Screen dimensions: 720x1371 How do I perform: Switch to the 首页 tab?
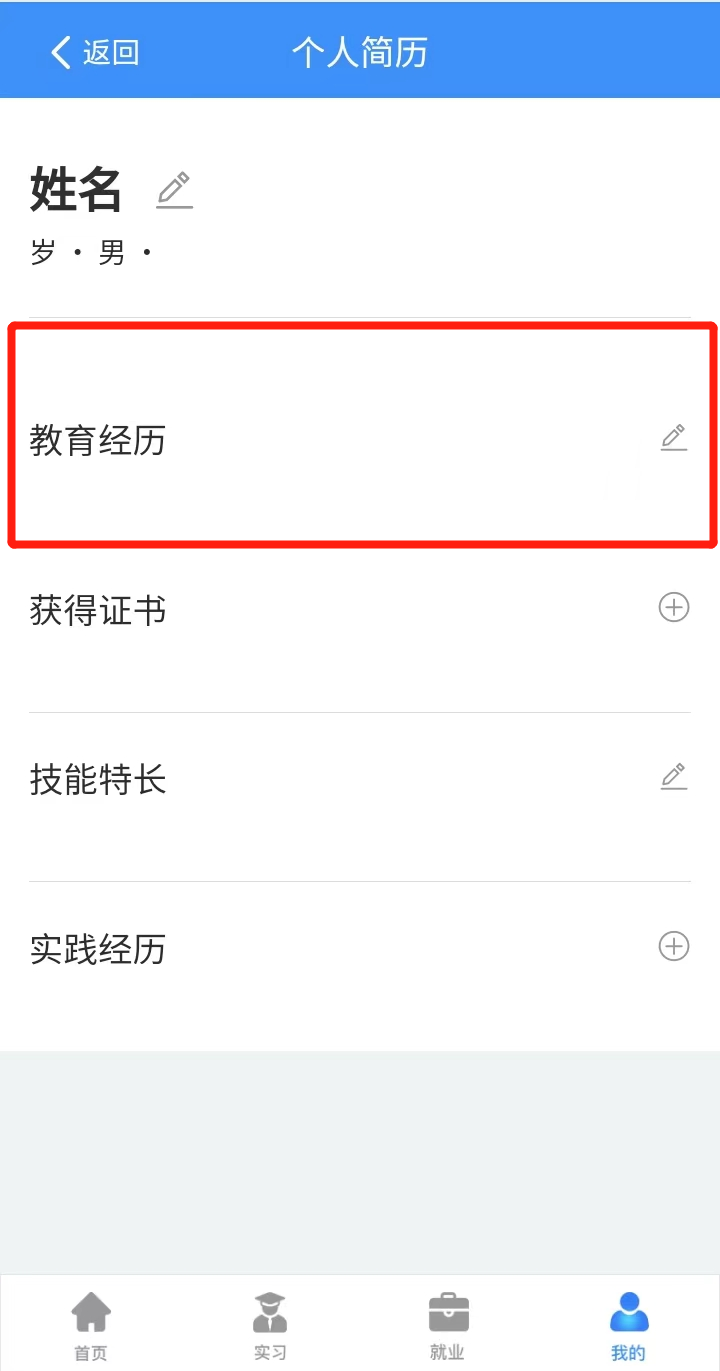pos(91,1325)
